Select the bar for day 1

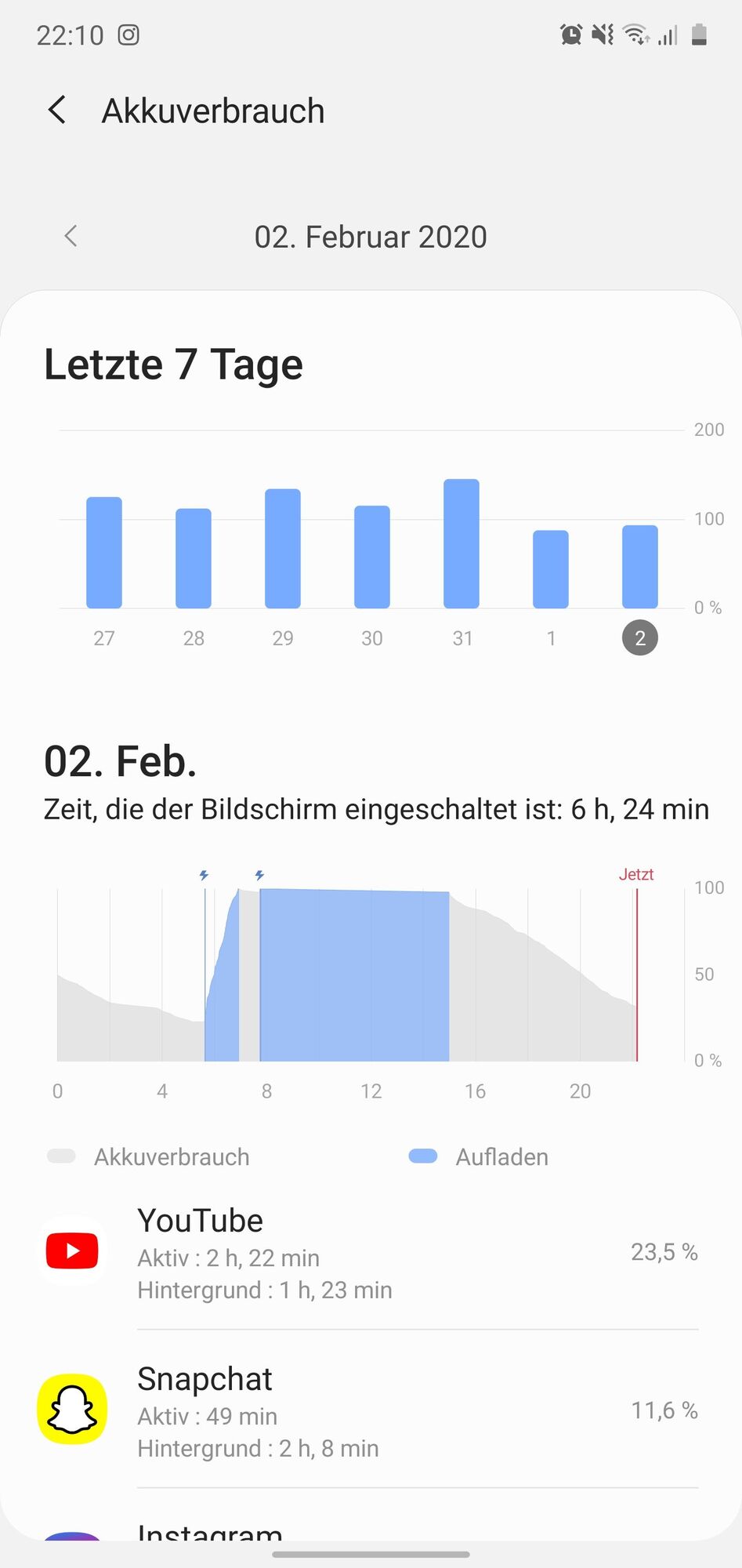(x=551, y=569)
